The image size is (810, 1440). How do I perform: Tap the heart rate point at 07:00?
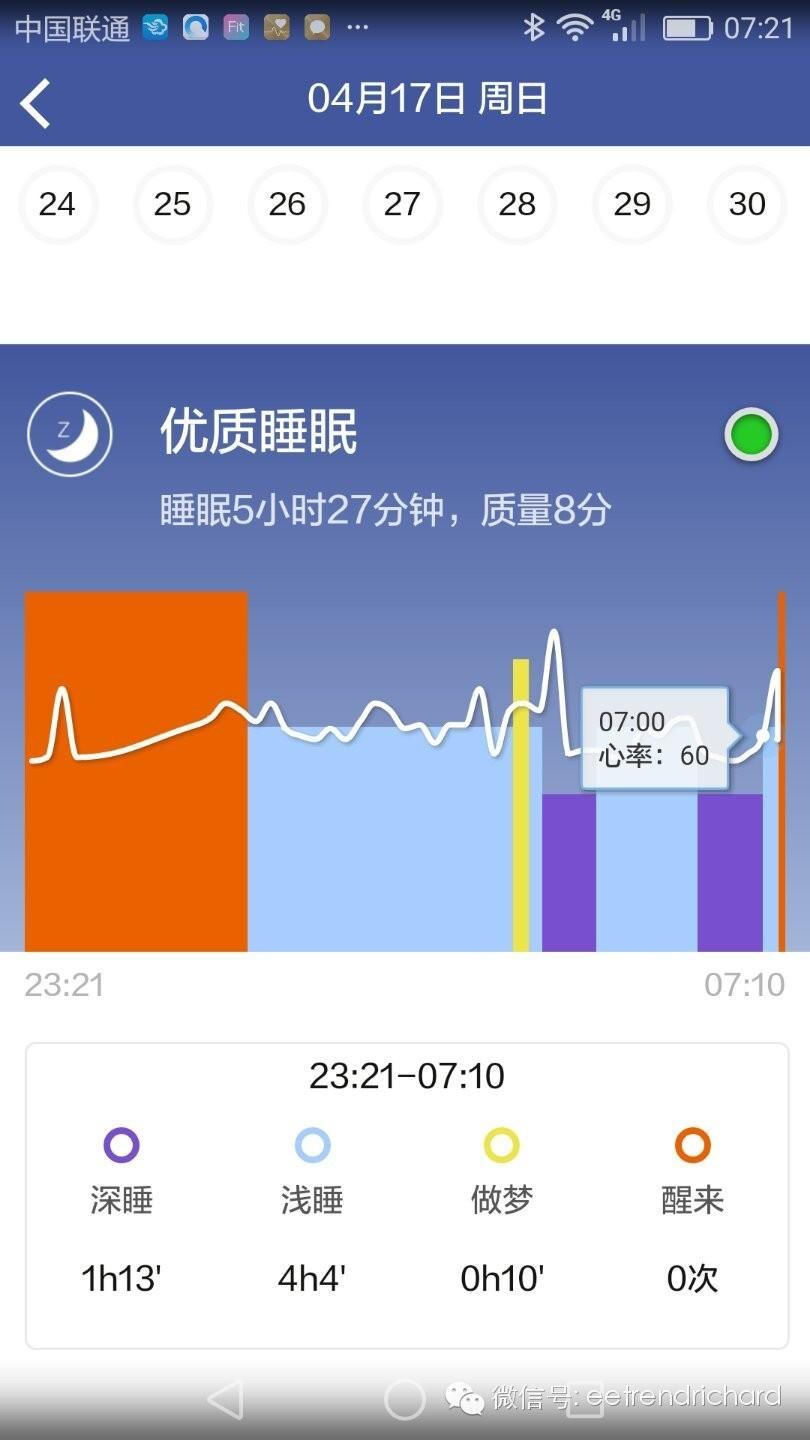pyautogui.click(x=762, y=736)
